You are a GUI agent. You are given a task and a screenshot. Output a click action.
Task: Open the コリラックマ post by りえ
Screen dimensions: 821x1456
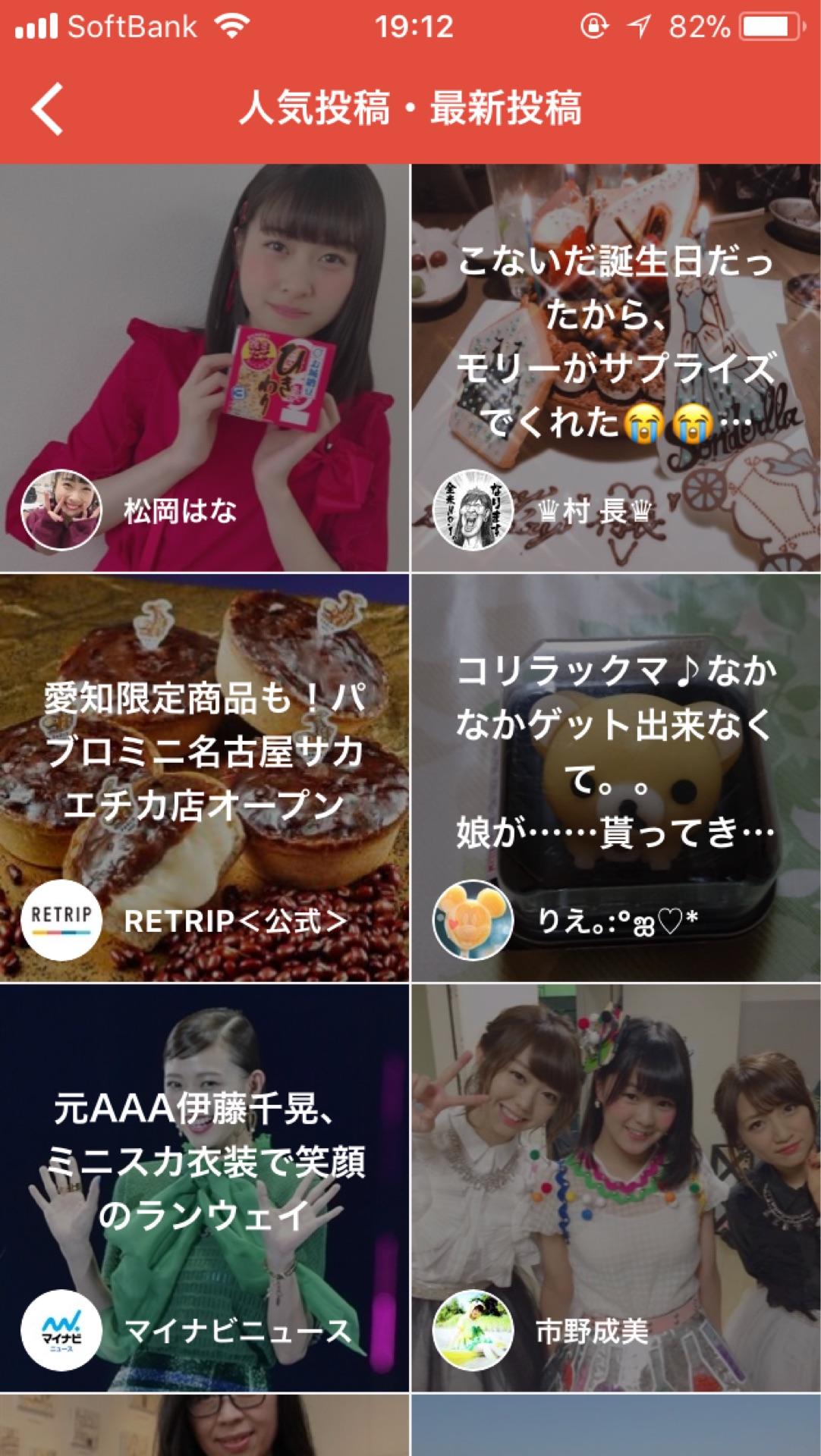[x=615, y=777]
